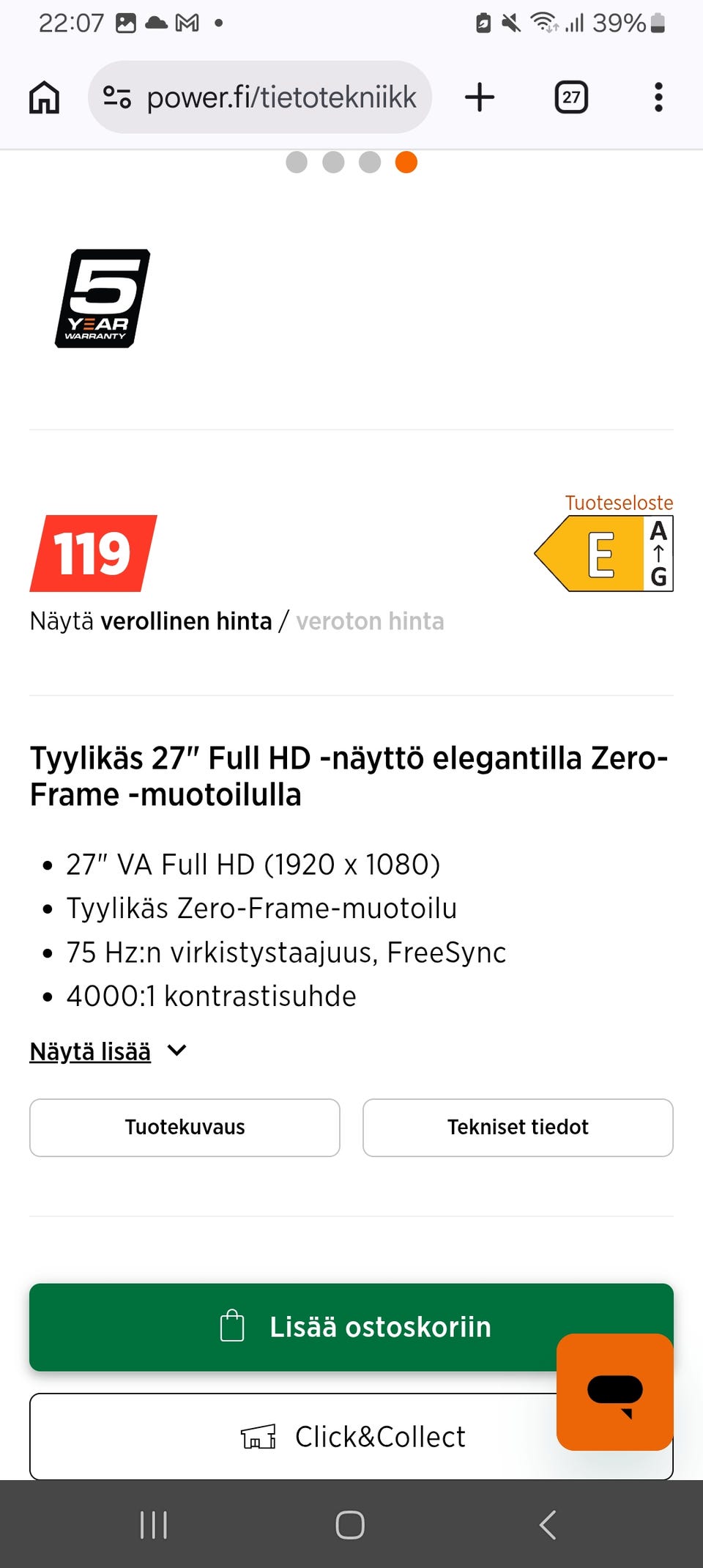This screenshot has height=1568, width=703.
Task: Open the tab switcher showing 27 tabs
Action: (572, 96)
